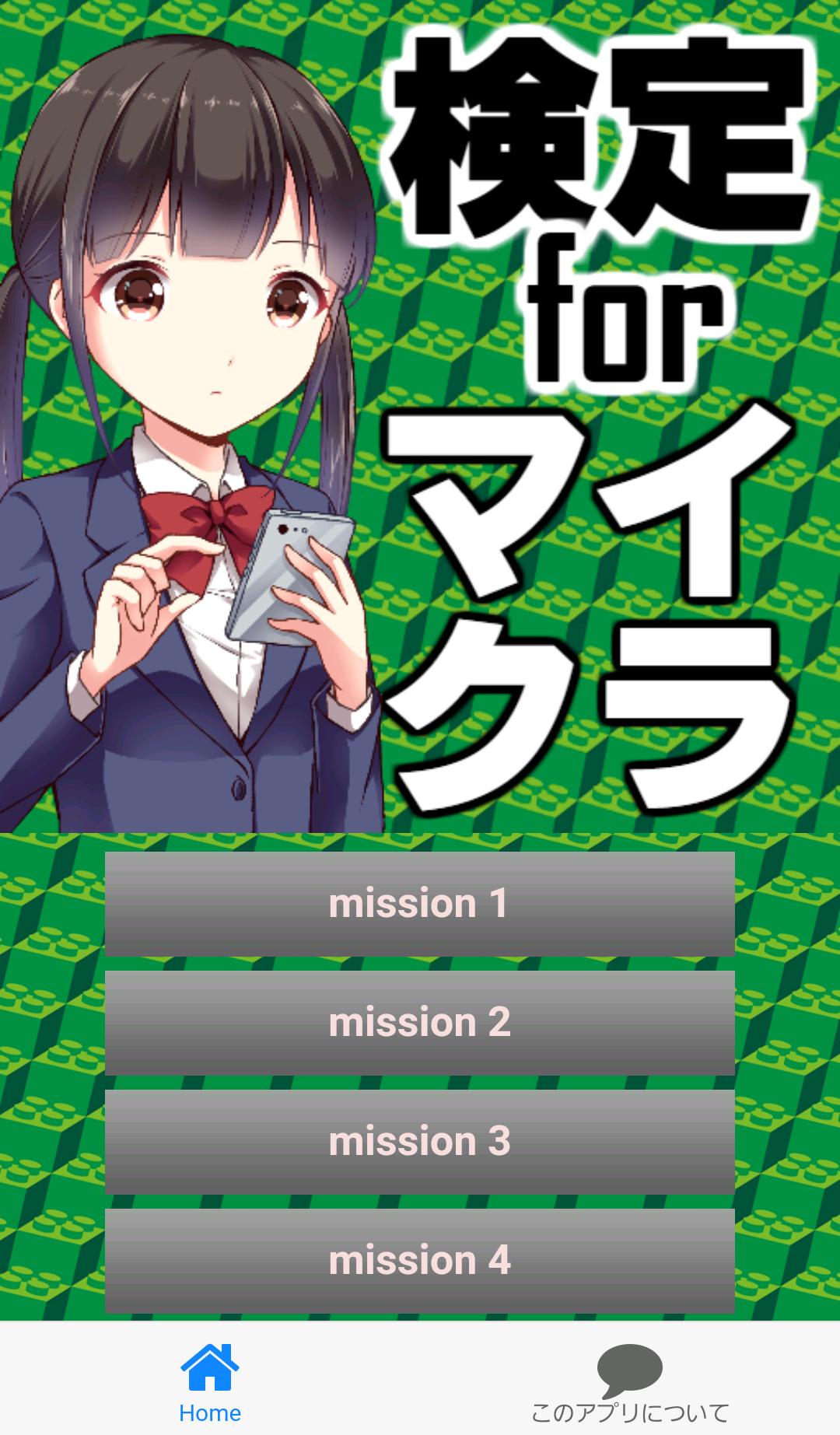Image resolution: width=840 pixels, height=1435 pixels.
Task: Launch mission 4
Action: pos(419,1260)
